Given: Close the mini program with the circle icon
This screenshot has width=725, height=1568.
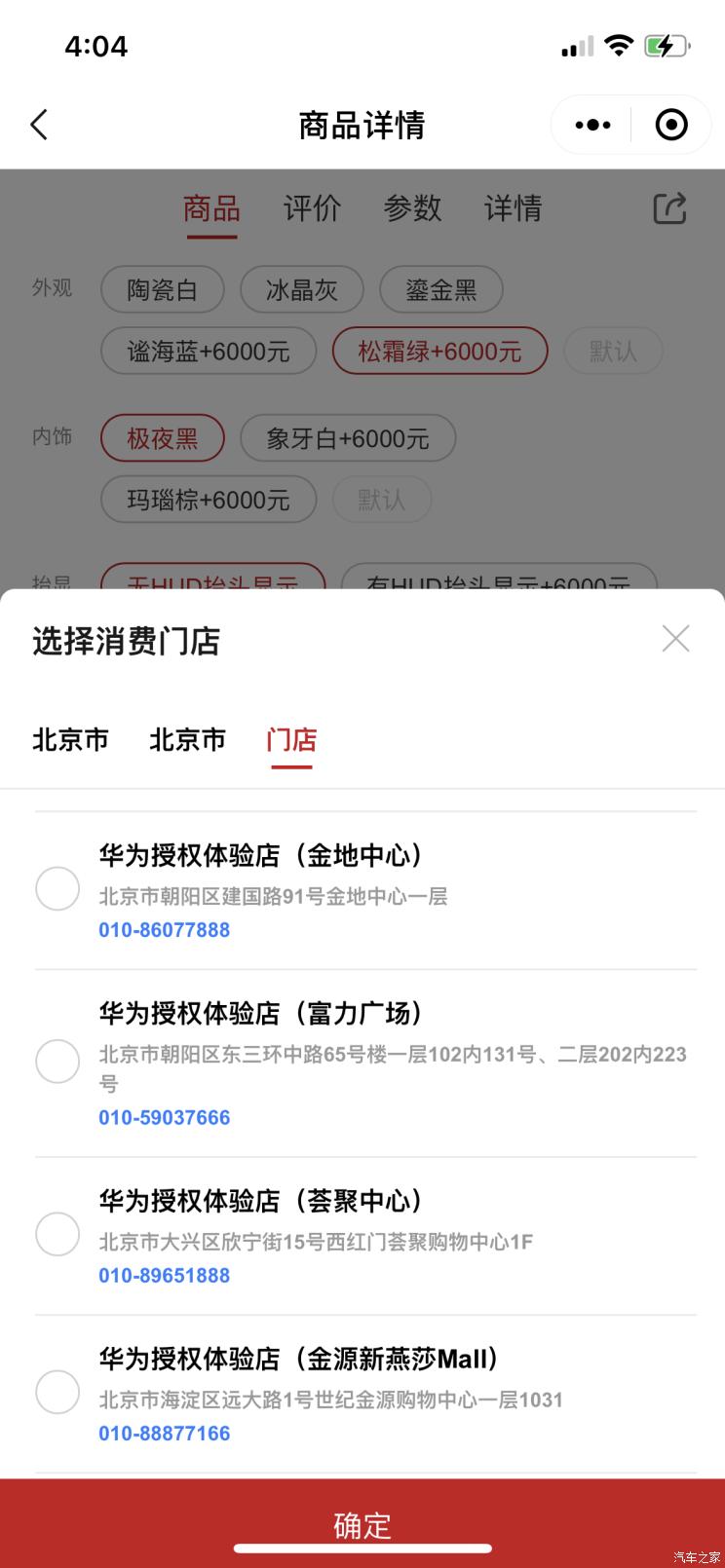Looking at the screenshot, I should pyautogui.click(x=671, y=125).
